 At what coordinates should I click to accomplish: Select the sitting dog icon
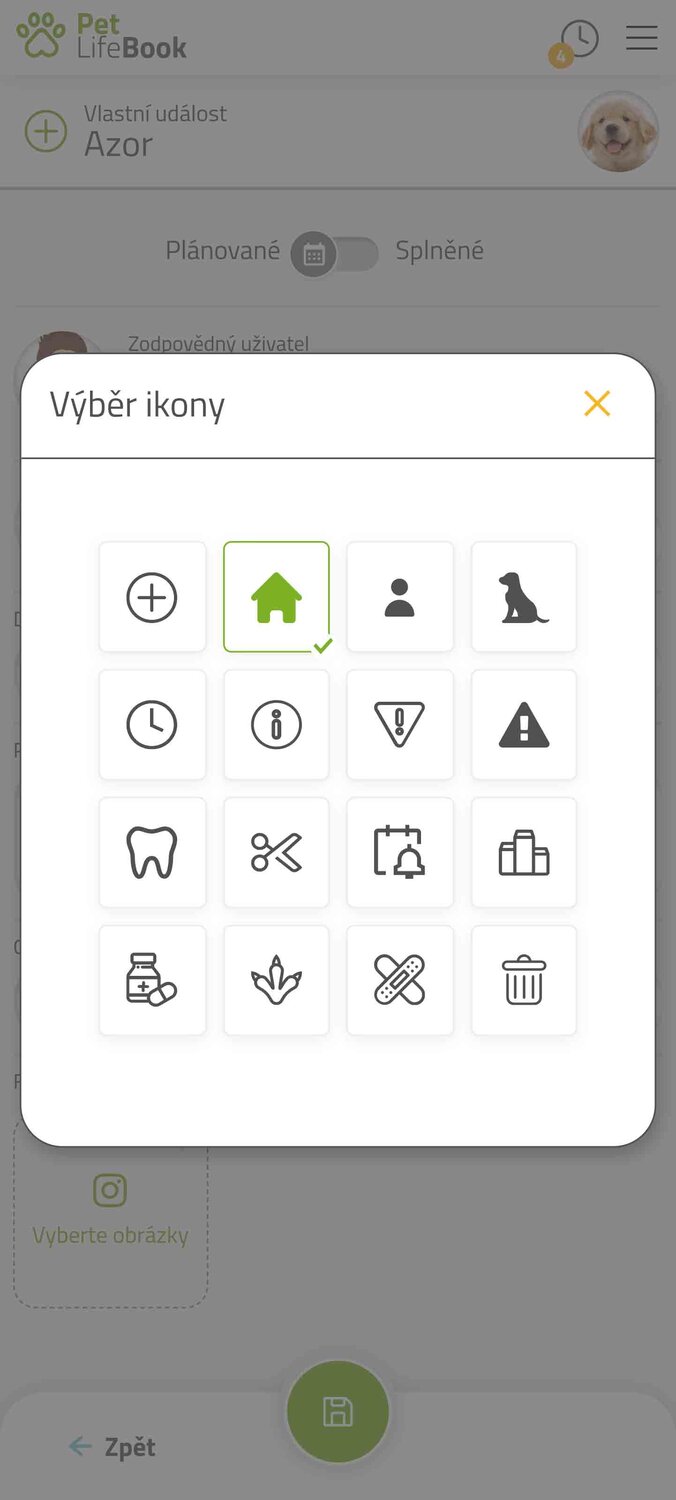[x=524, y=597]
